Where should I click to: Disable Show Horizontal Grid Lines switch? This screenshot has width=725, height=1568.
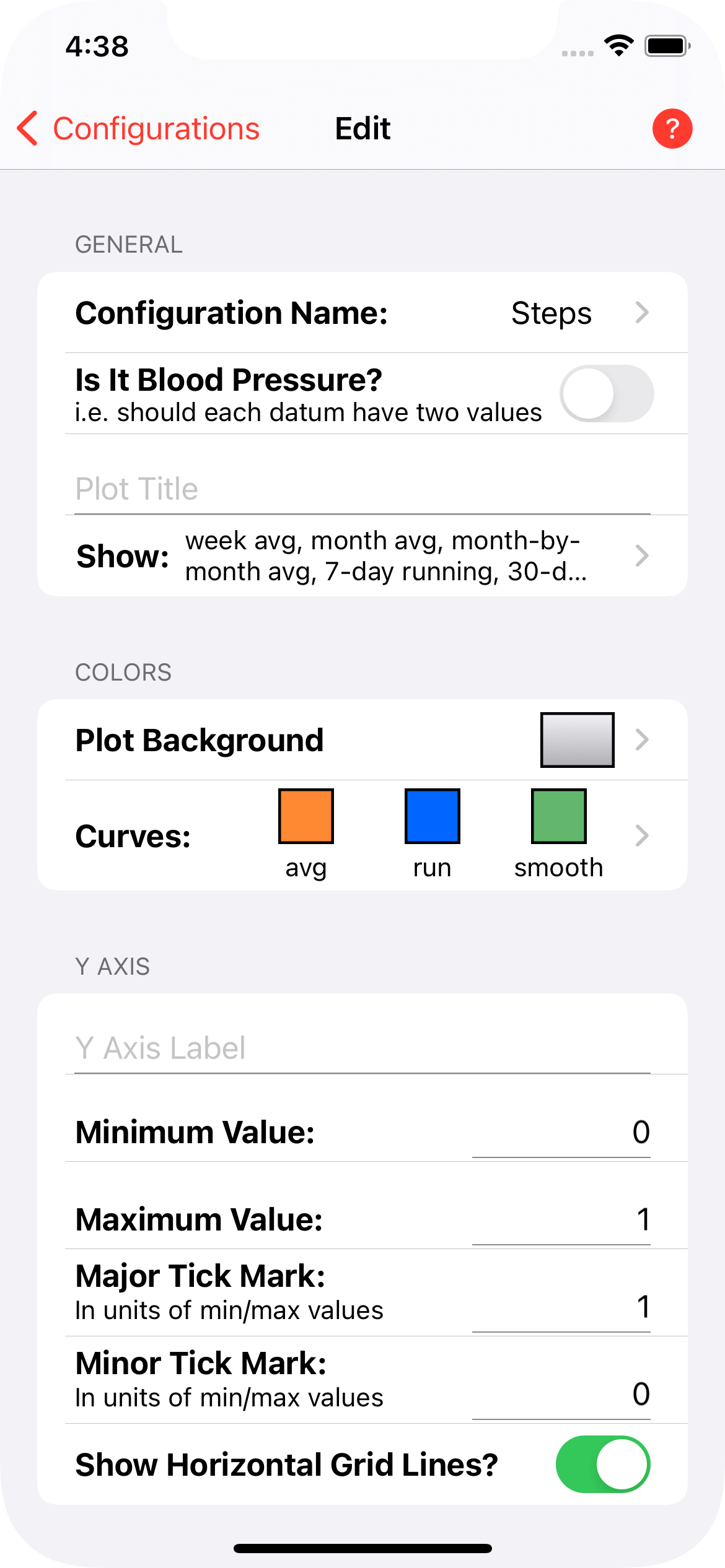603,1465
